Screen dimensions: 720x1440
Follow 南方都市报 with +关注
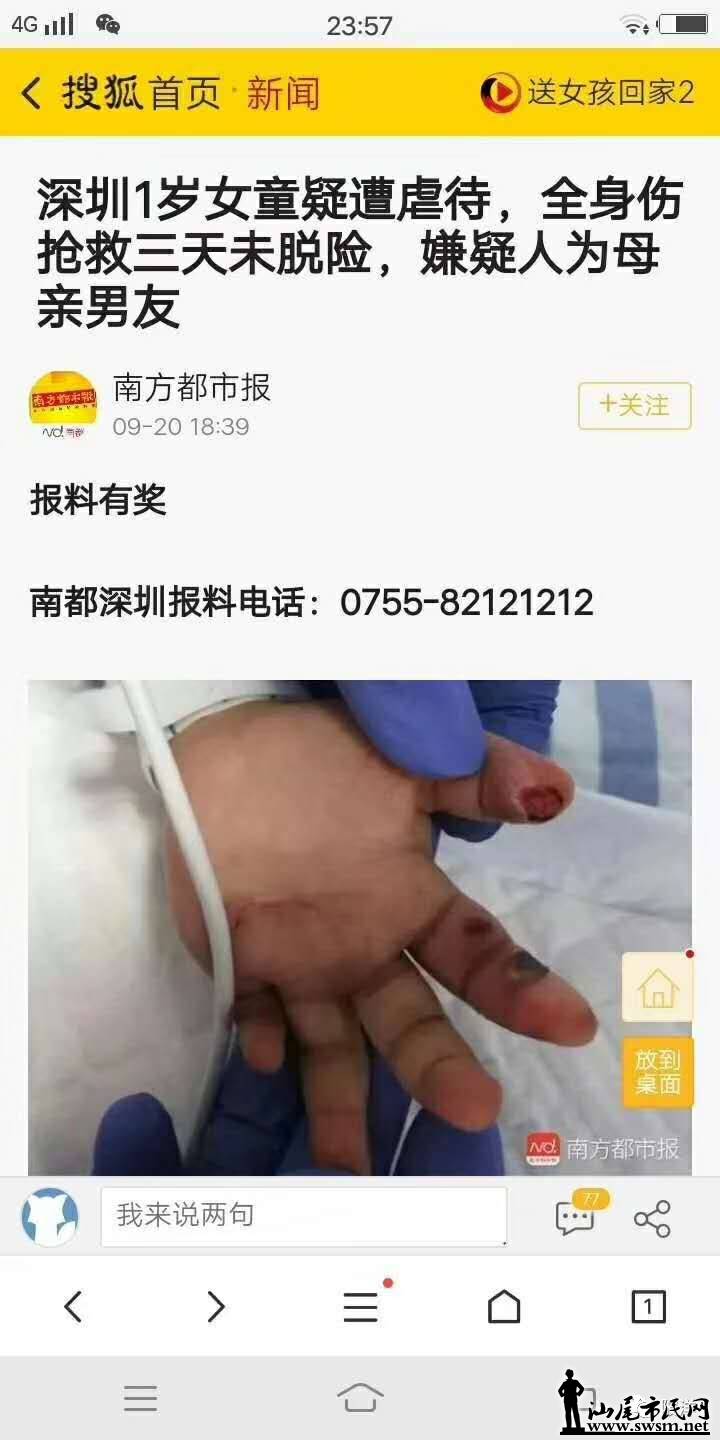(634, 406)
